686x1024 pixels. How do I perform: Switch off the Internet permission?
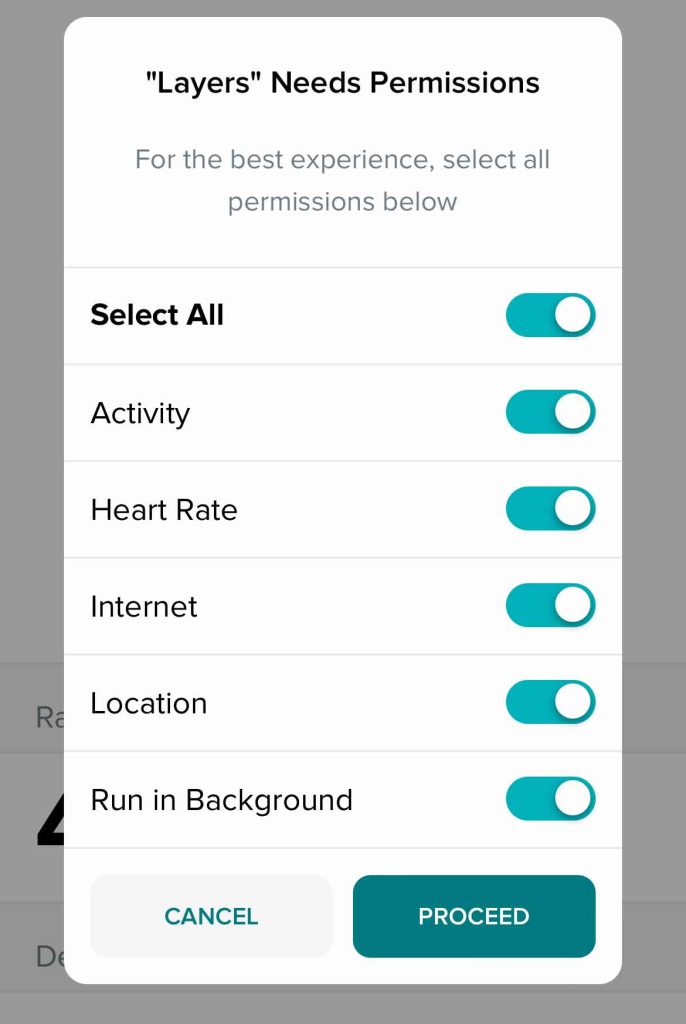click(x=550, y=606)
